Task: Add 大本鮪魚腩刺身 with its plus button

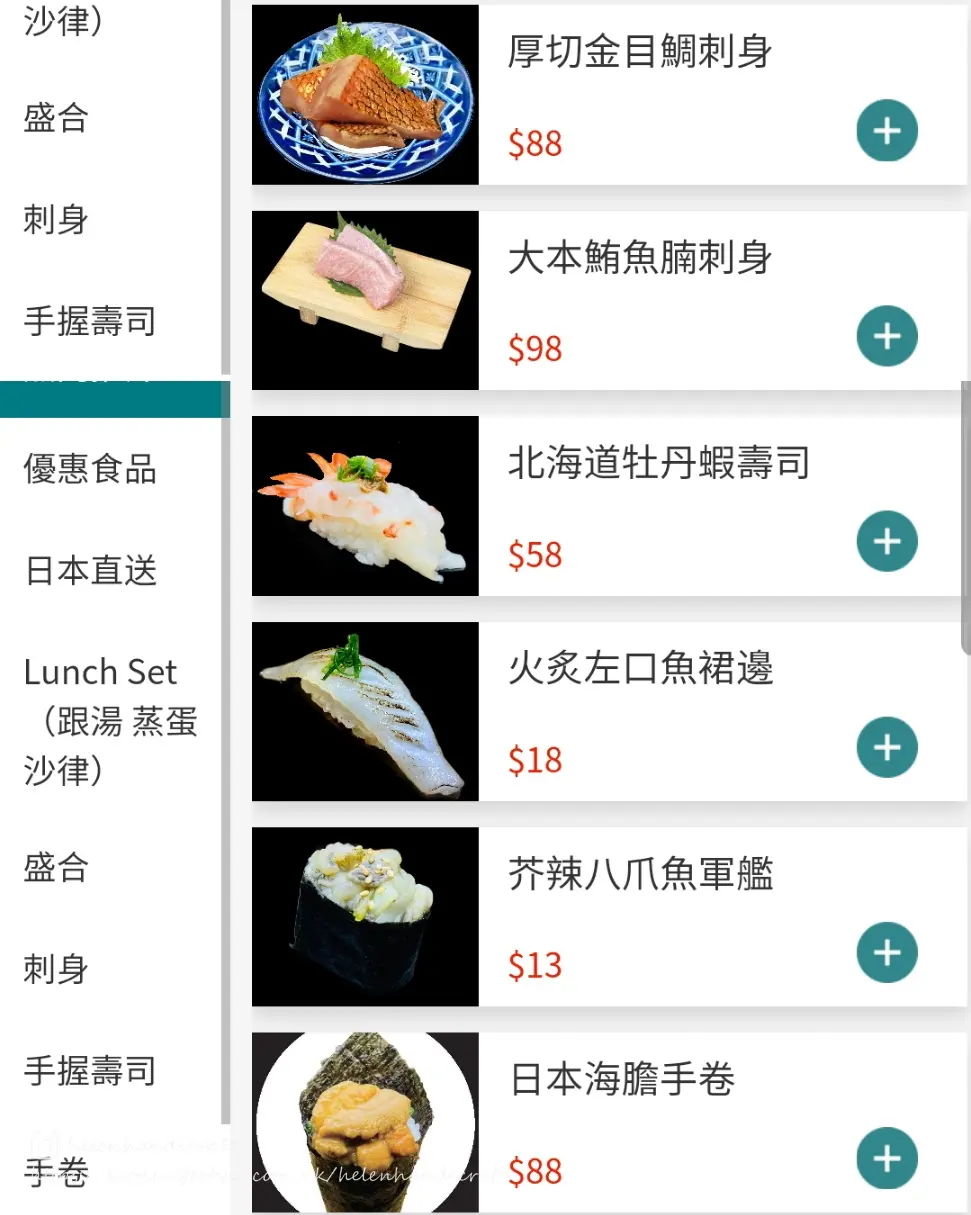Action: [x=886, y=336]
